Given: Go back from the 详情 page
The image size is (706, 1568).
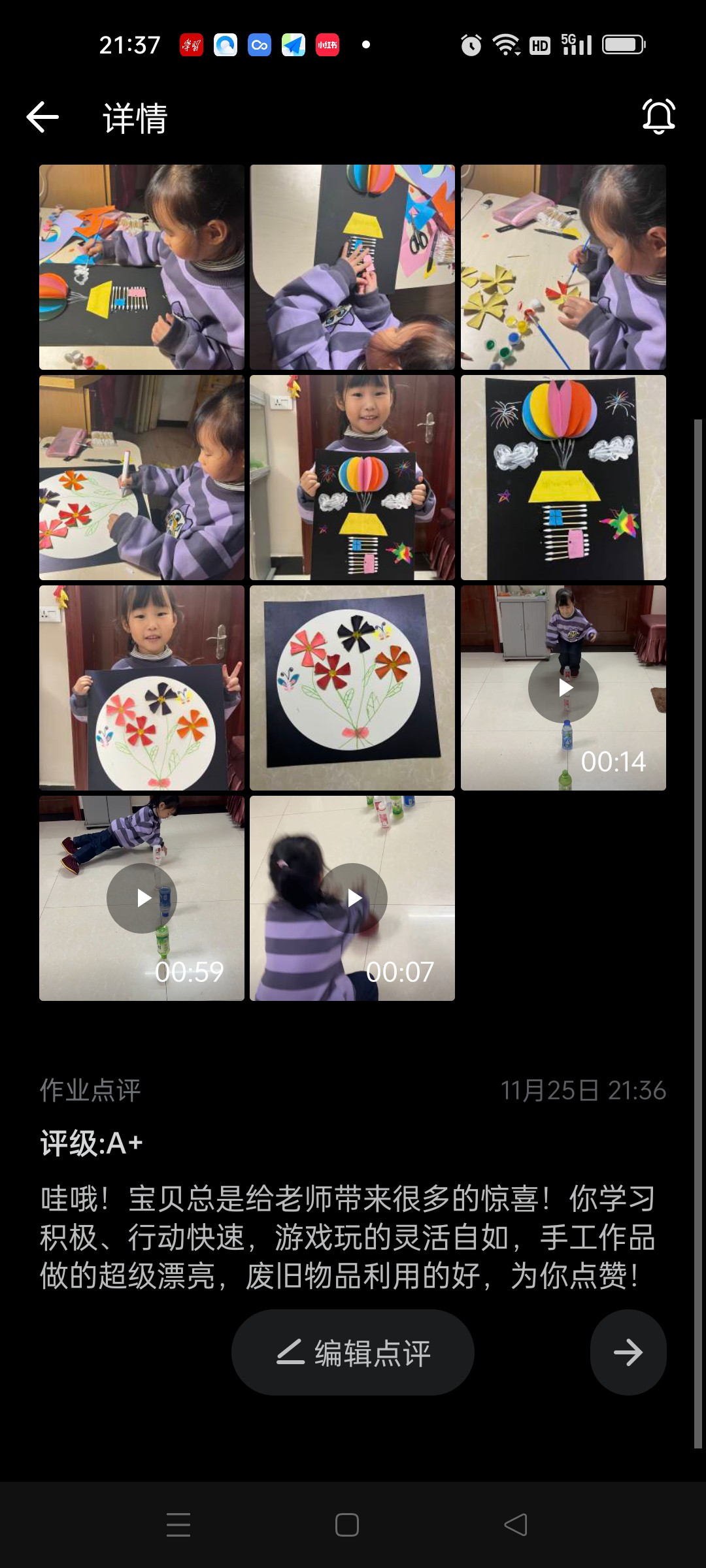Looking at the screenshot, I should coord(43,118).
